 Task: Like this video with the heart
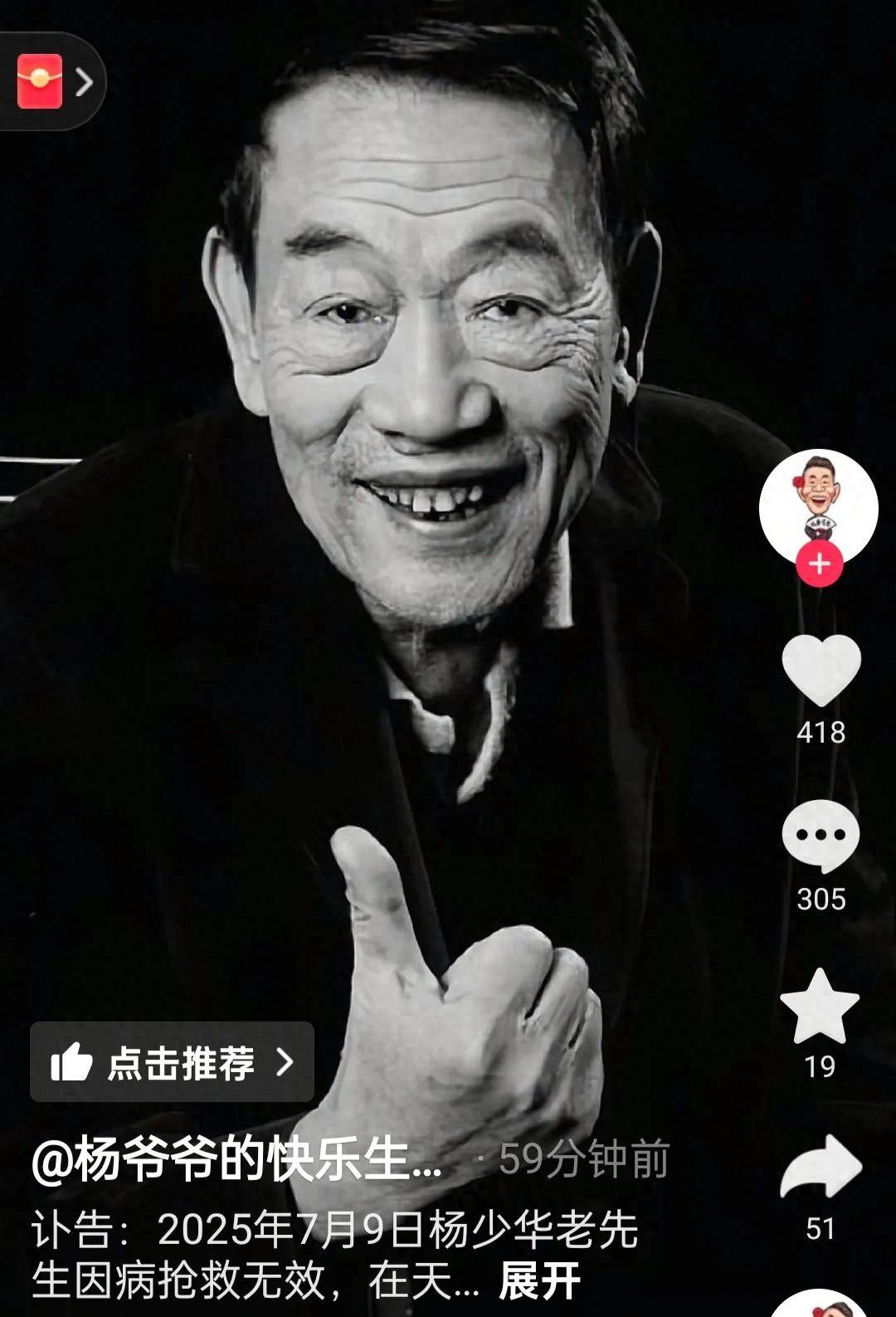[821, 671]
